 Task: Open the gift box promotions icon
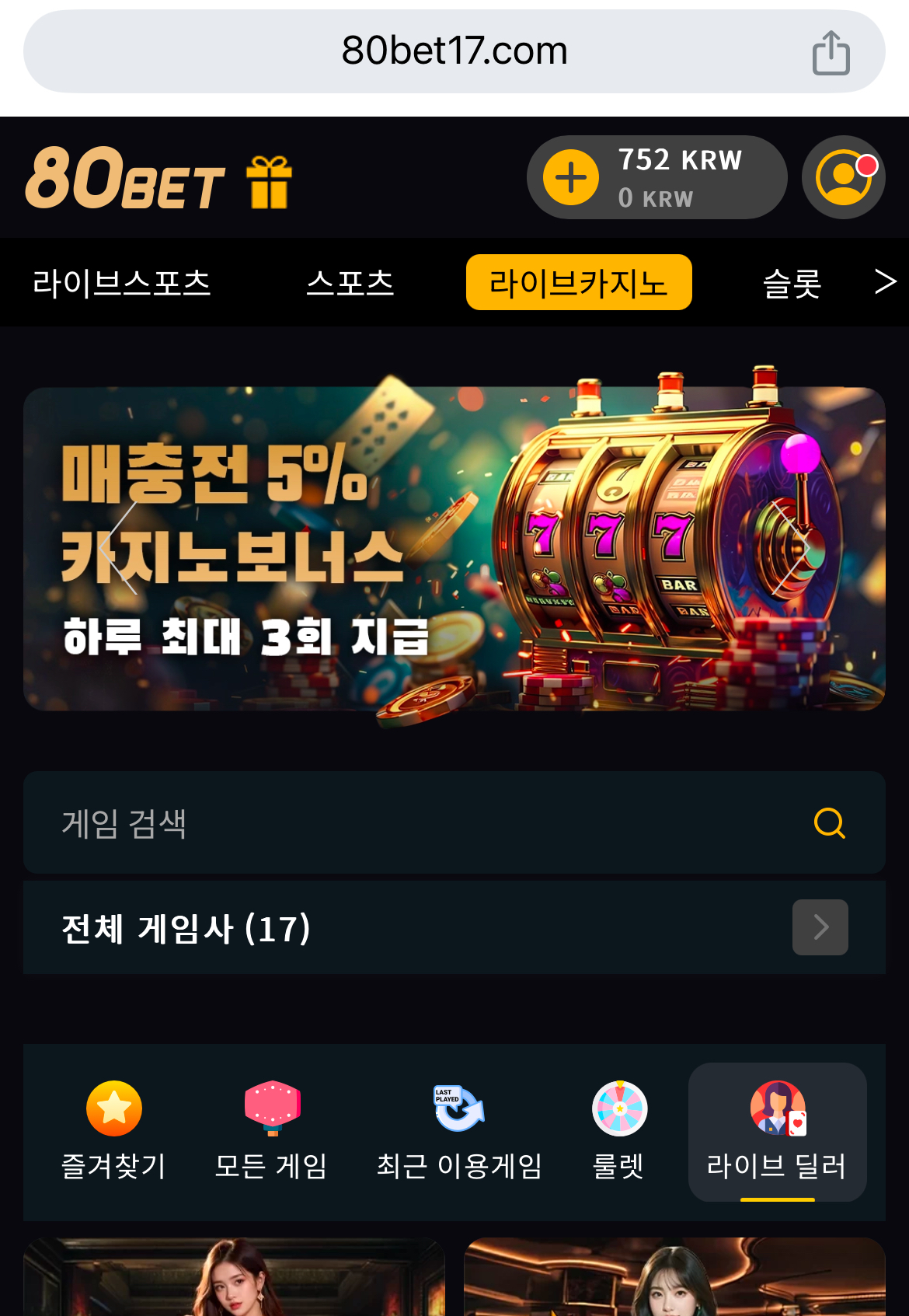[270, 182]
